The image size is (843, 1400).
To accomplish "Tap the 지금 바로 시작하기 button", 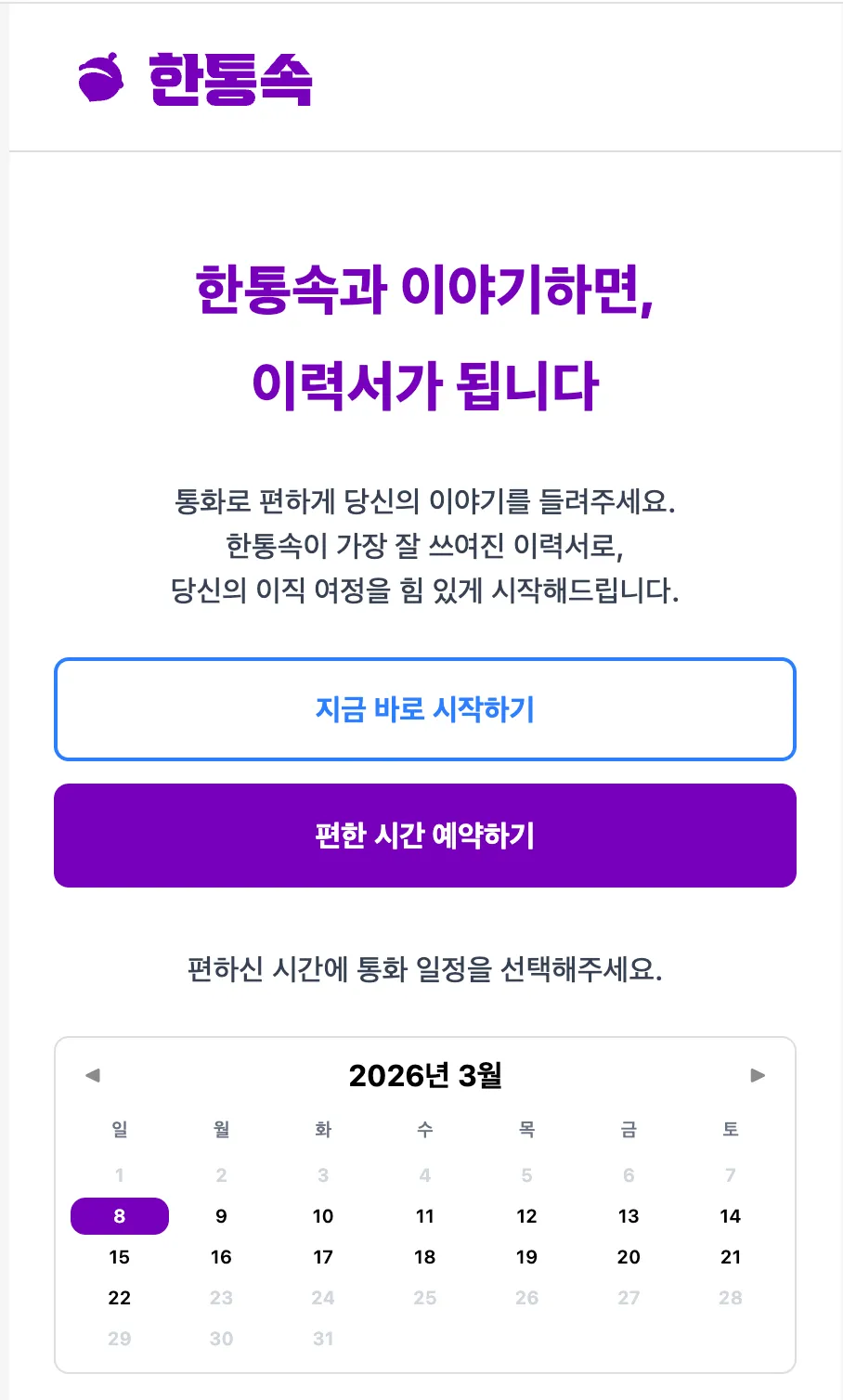I will tap(424, 709).
